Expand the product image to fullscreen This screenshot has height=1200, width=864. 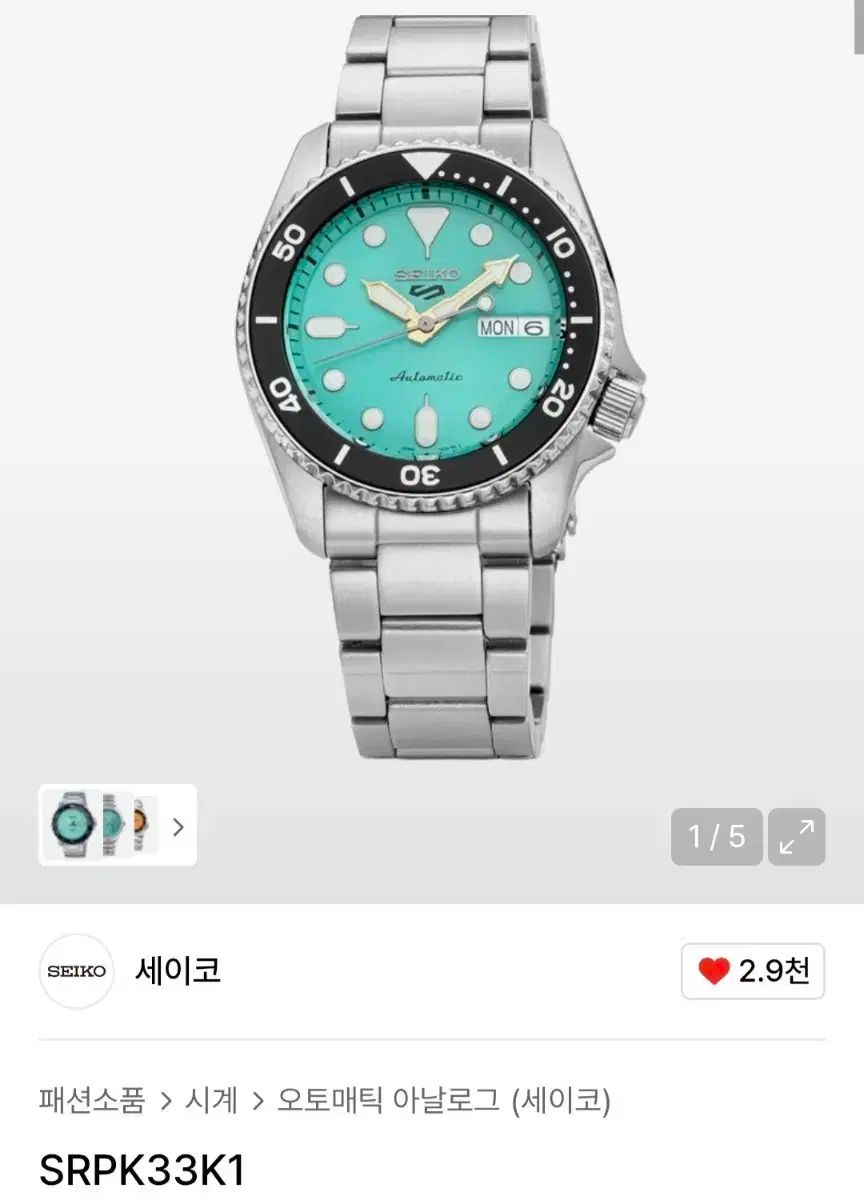point(796,836)
